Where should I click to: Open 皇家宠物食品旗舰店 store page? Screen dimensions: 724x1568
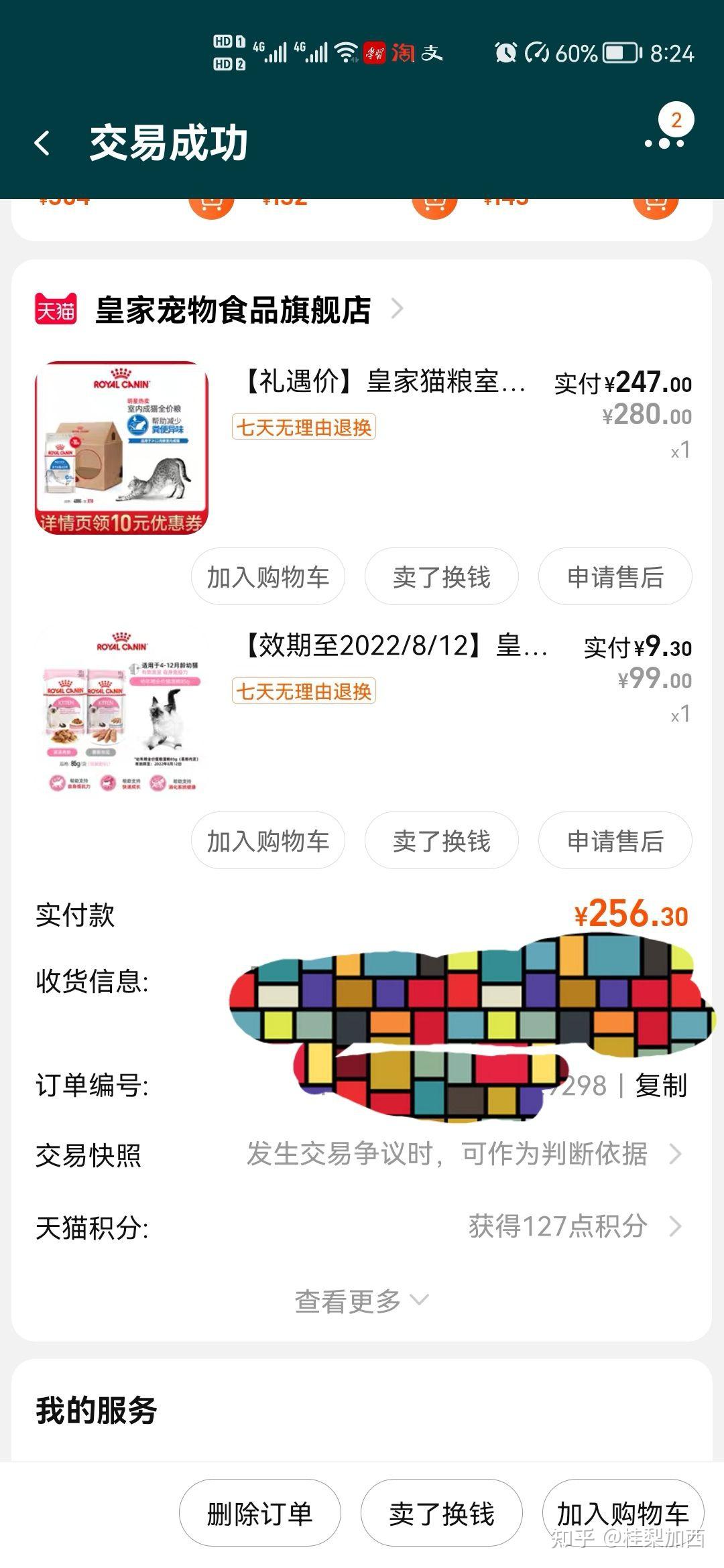(233, 310)
